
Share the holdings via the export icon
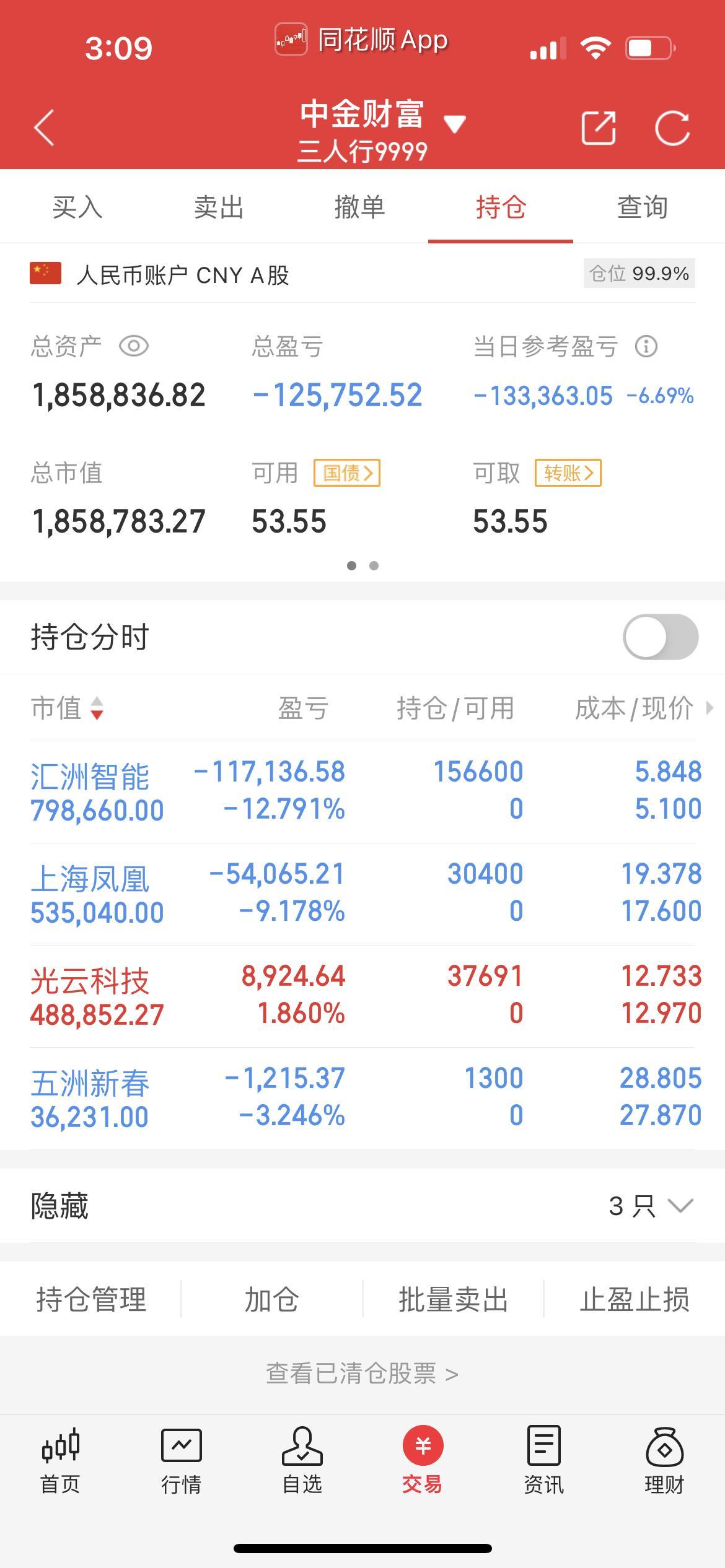(598, 128)
